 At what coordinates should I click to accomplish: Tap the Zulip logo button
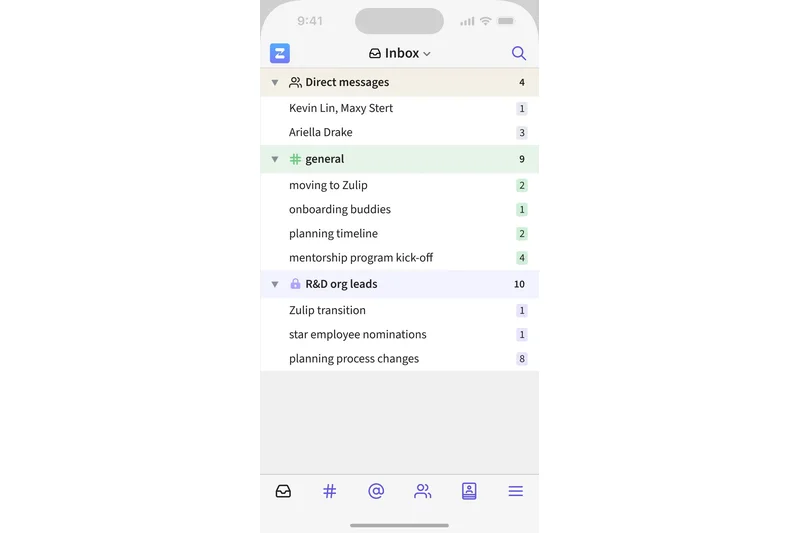[x=280, y=54]
